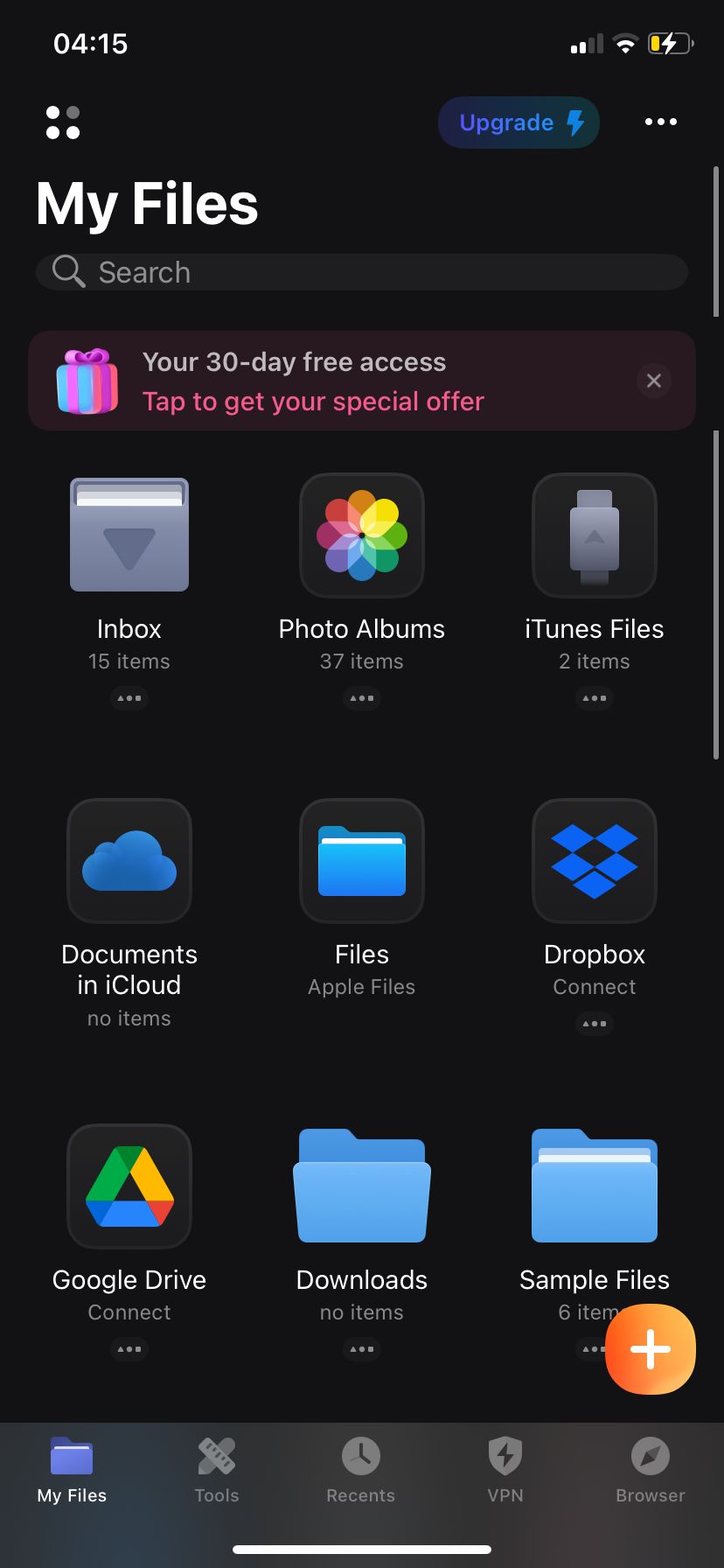This screenshot has height=1568, width=724.
Task: Open the Recents tab
Action: tap(360, 1470)
